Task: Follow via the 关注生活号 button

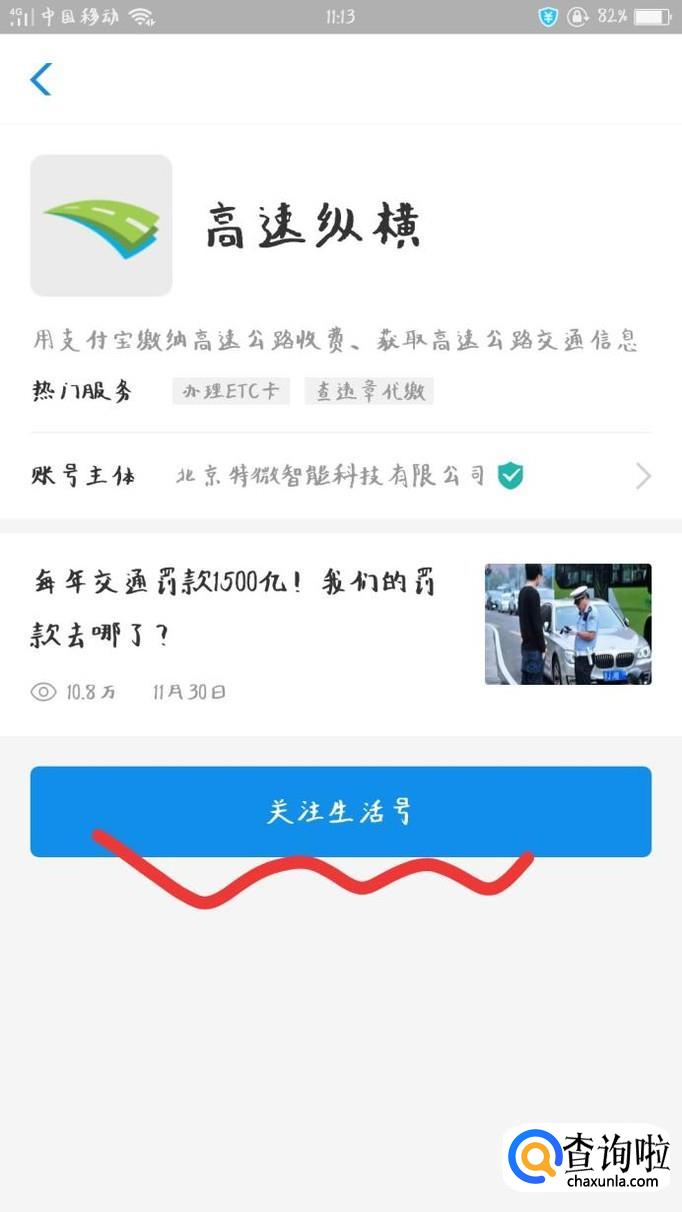Action: [340, 811]
